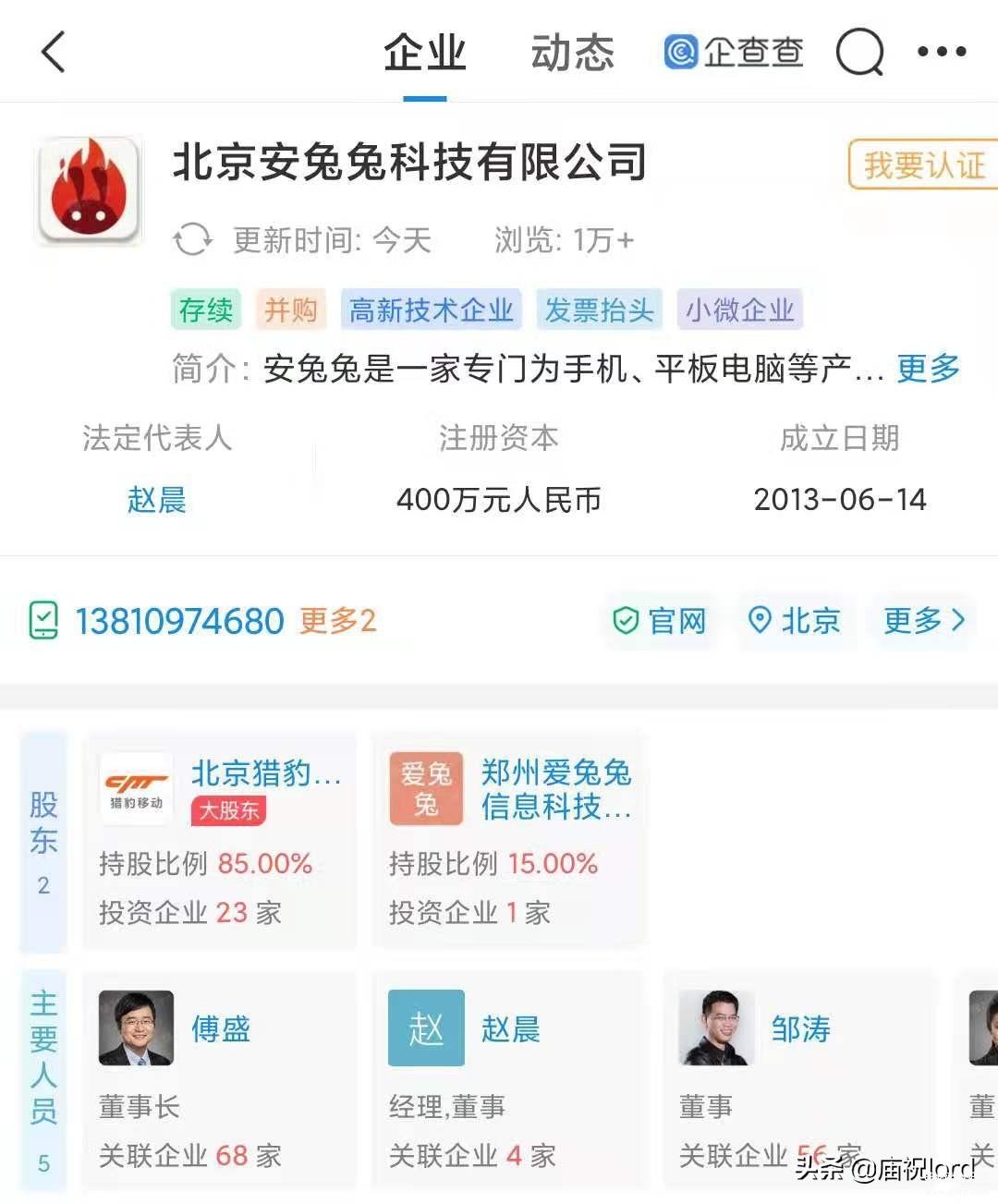Refresh the update time icon

[192, 240]
